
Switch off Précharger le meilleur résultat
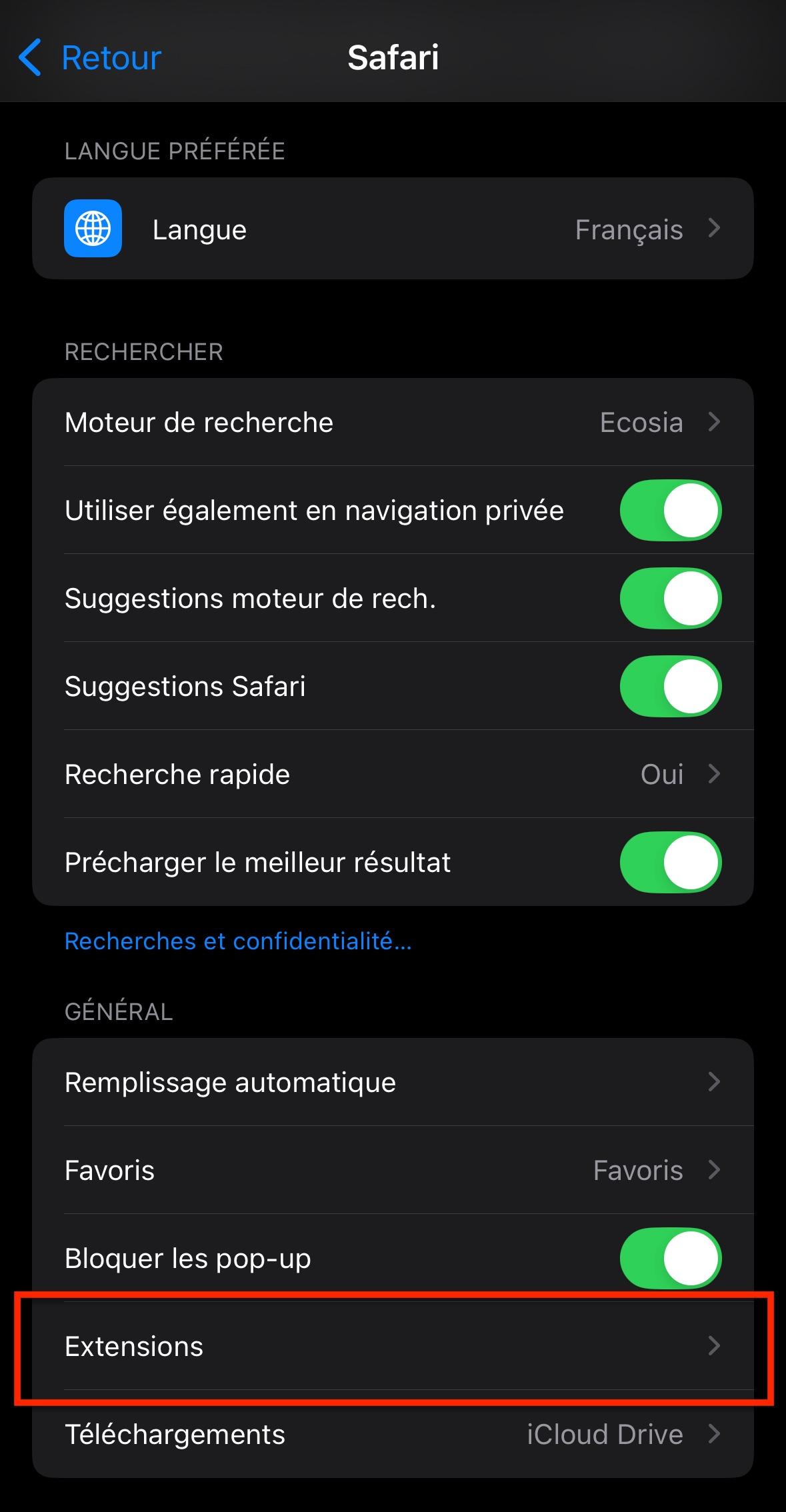[x=670, y=863]
